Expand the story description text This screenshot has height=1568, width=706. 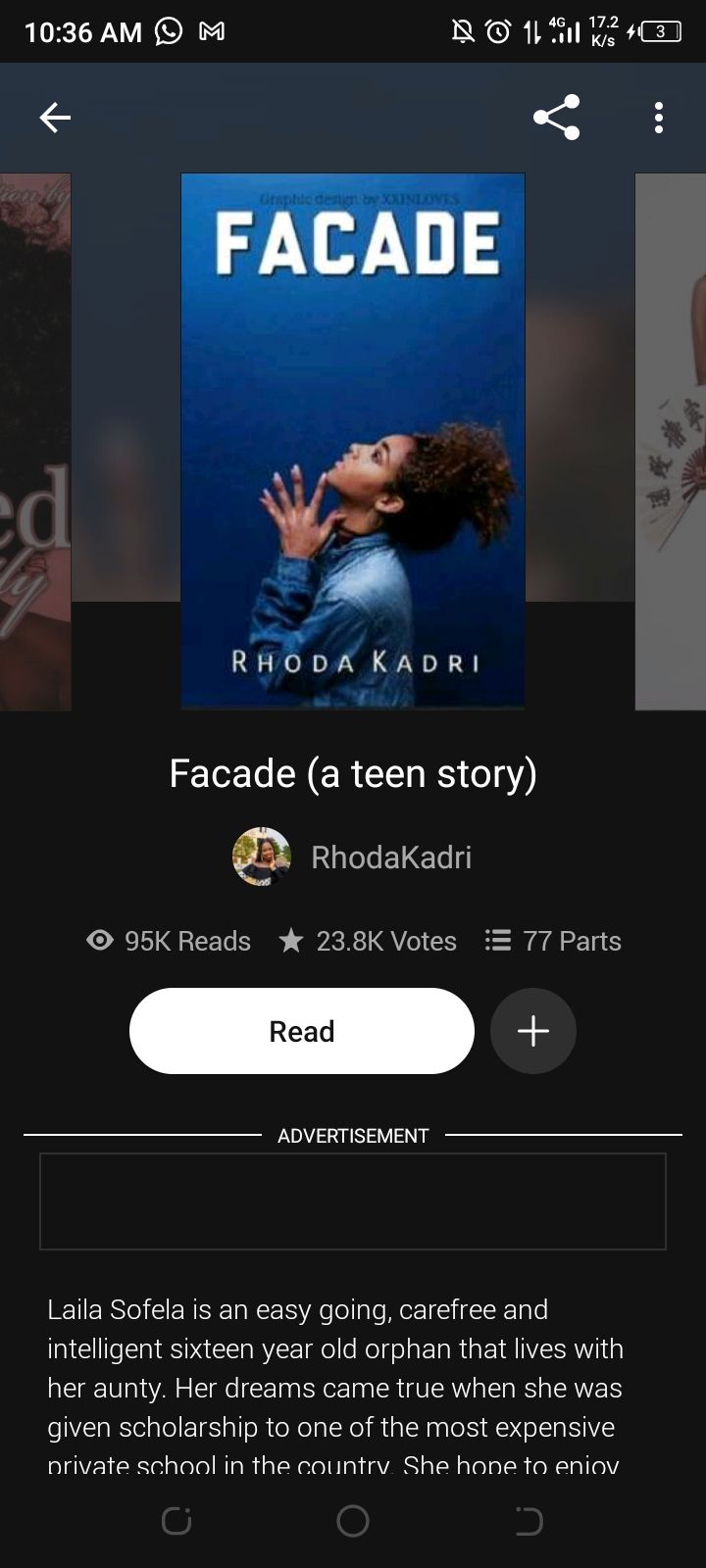[333, 1387]
